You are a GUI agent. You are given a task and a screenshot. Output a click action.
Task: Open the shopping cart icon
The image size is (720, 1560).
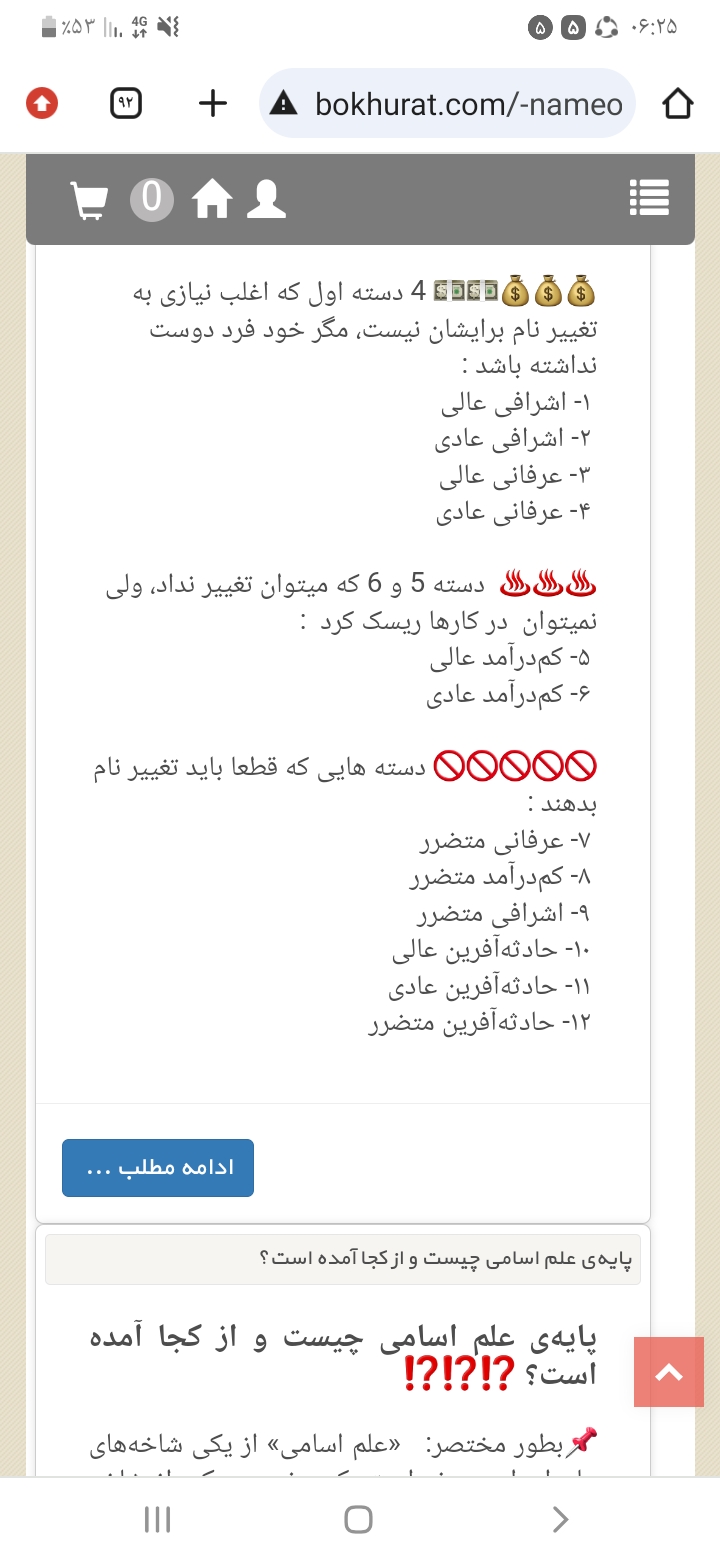pyautogui.click(x=89, y=199)
